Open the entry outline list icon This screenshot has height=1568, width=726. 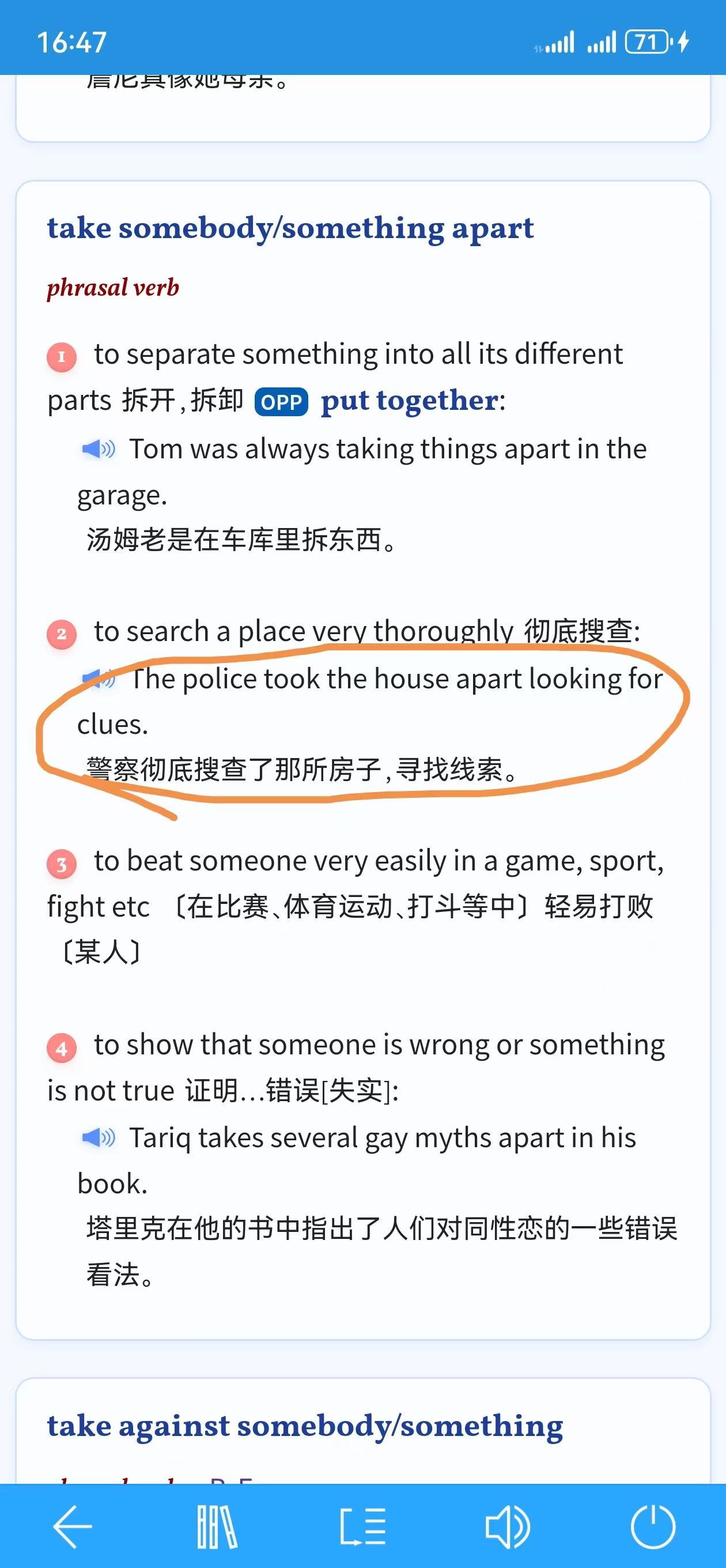click(362, 1526)
